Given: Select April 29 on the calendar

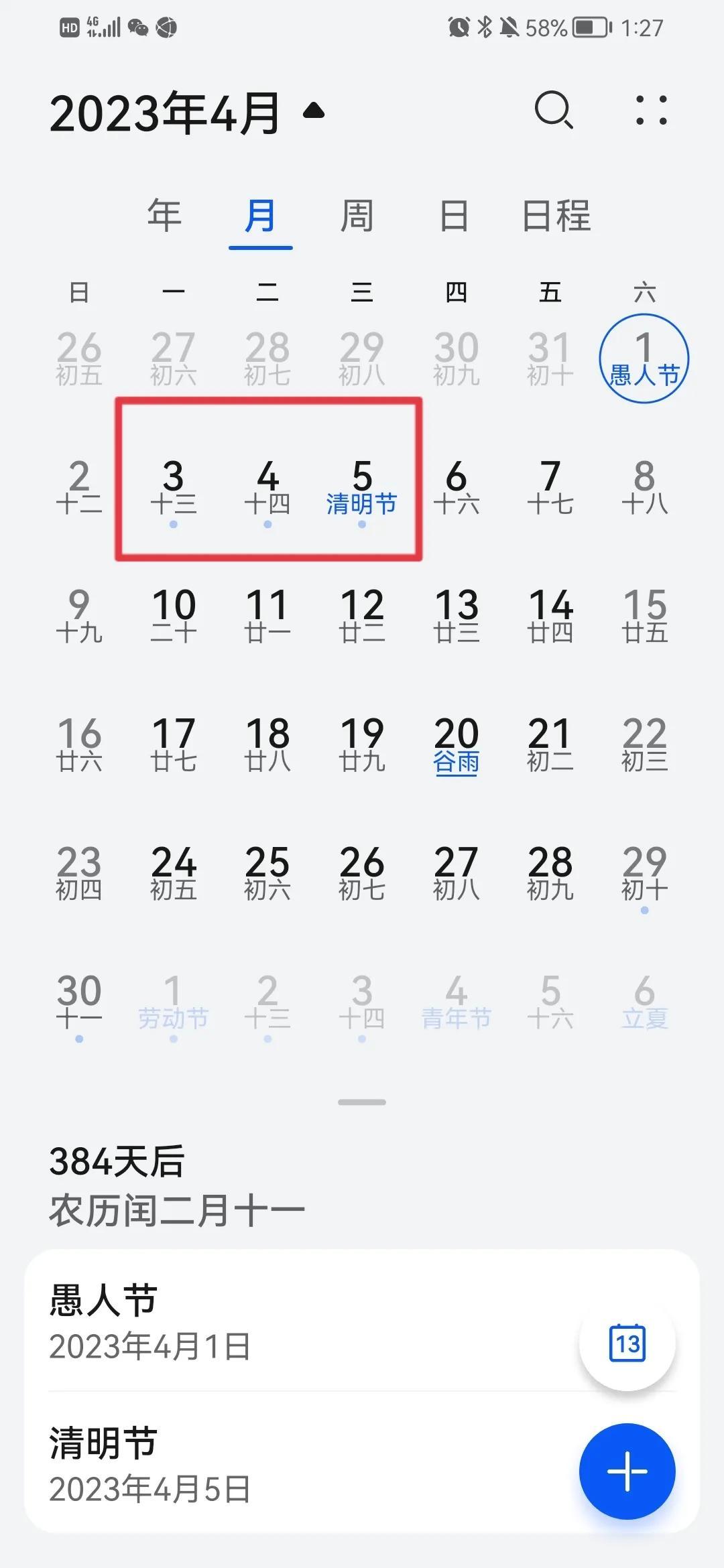Looking at the screenshot, I should pos(644,874).
